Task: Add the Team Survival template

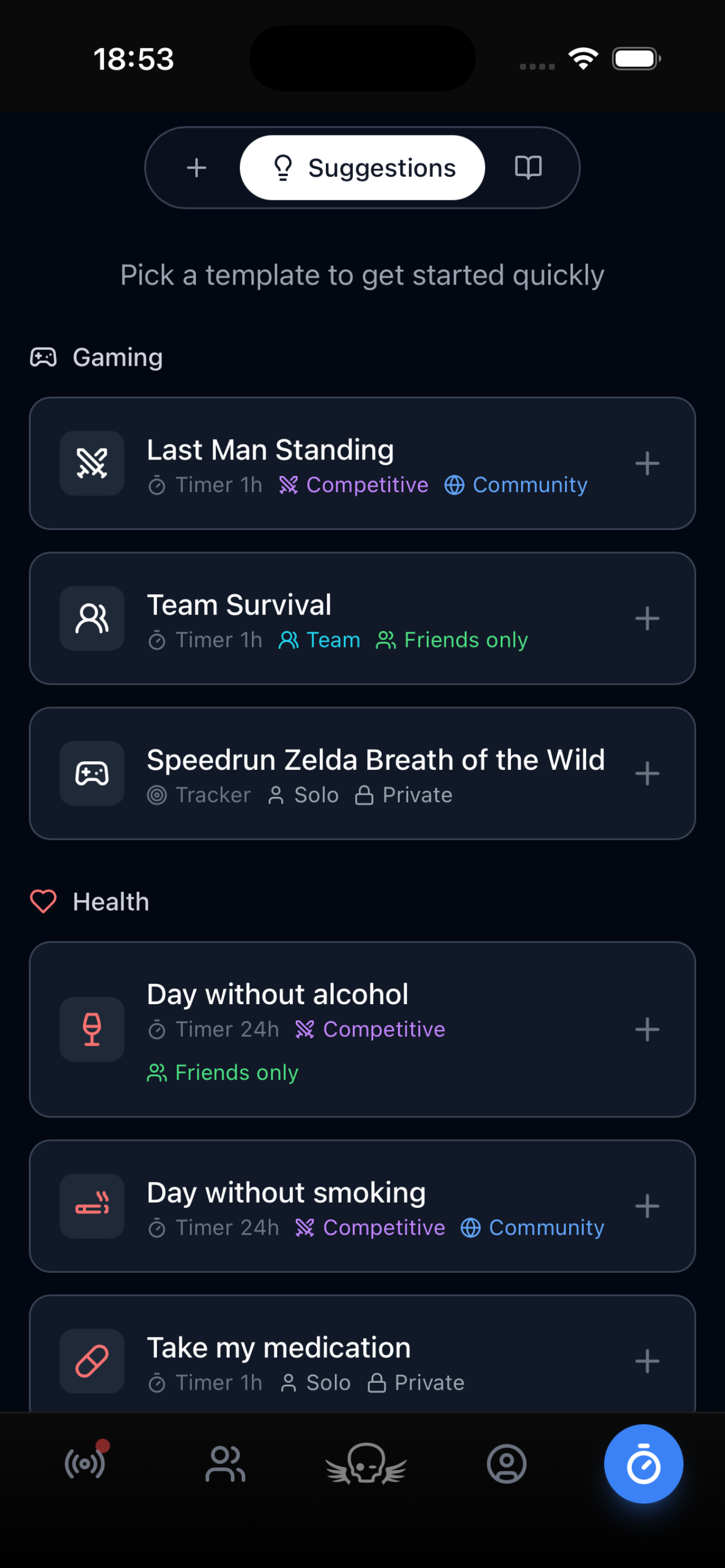Action: 647,619
